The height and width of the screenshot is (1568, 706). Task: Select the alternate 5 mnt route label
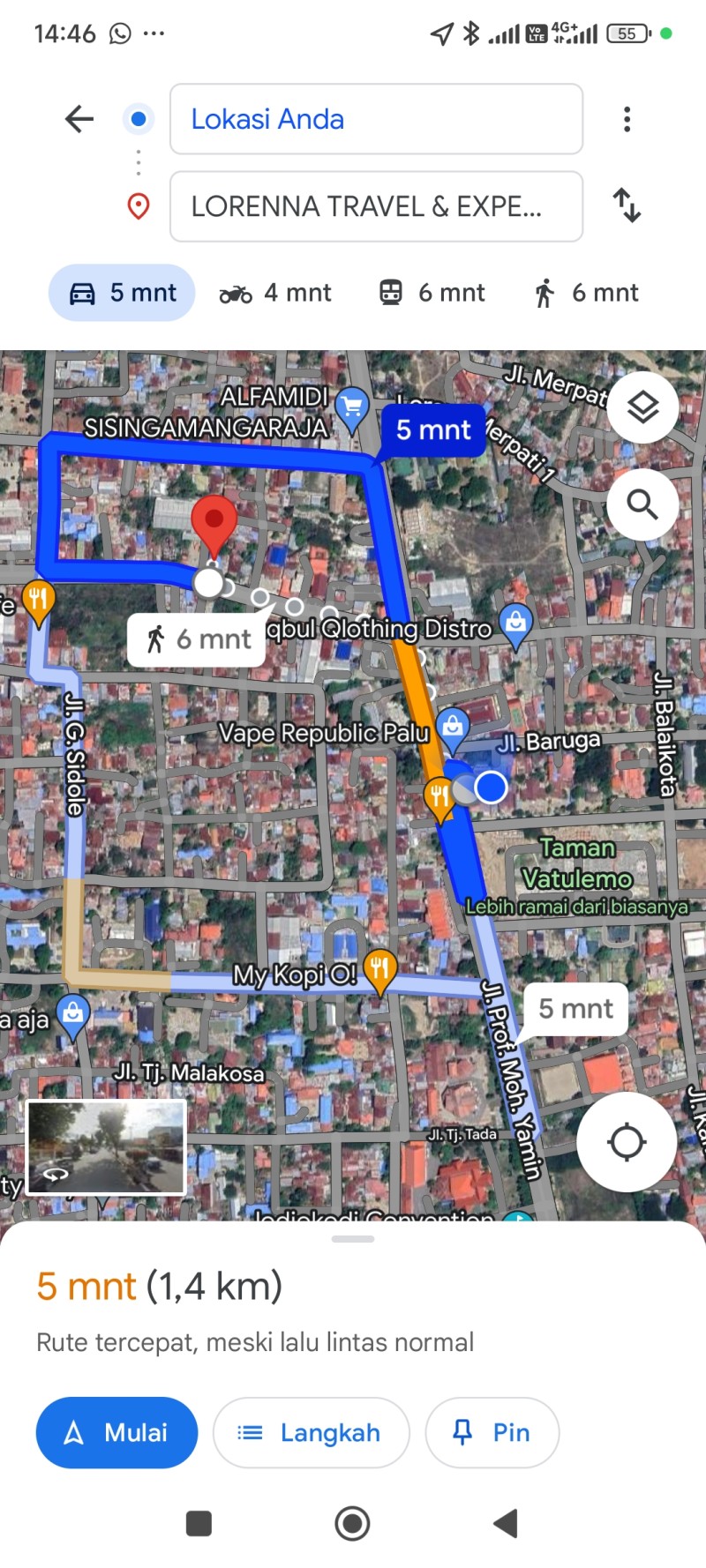point(575,1009)
